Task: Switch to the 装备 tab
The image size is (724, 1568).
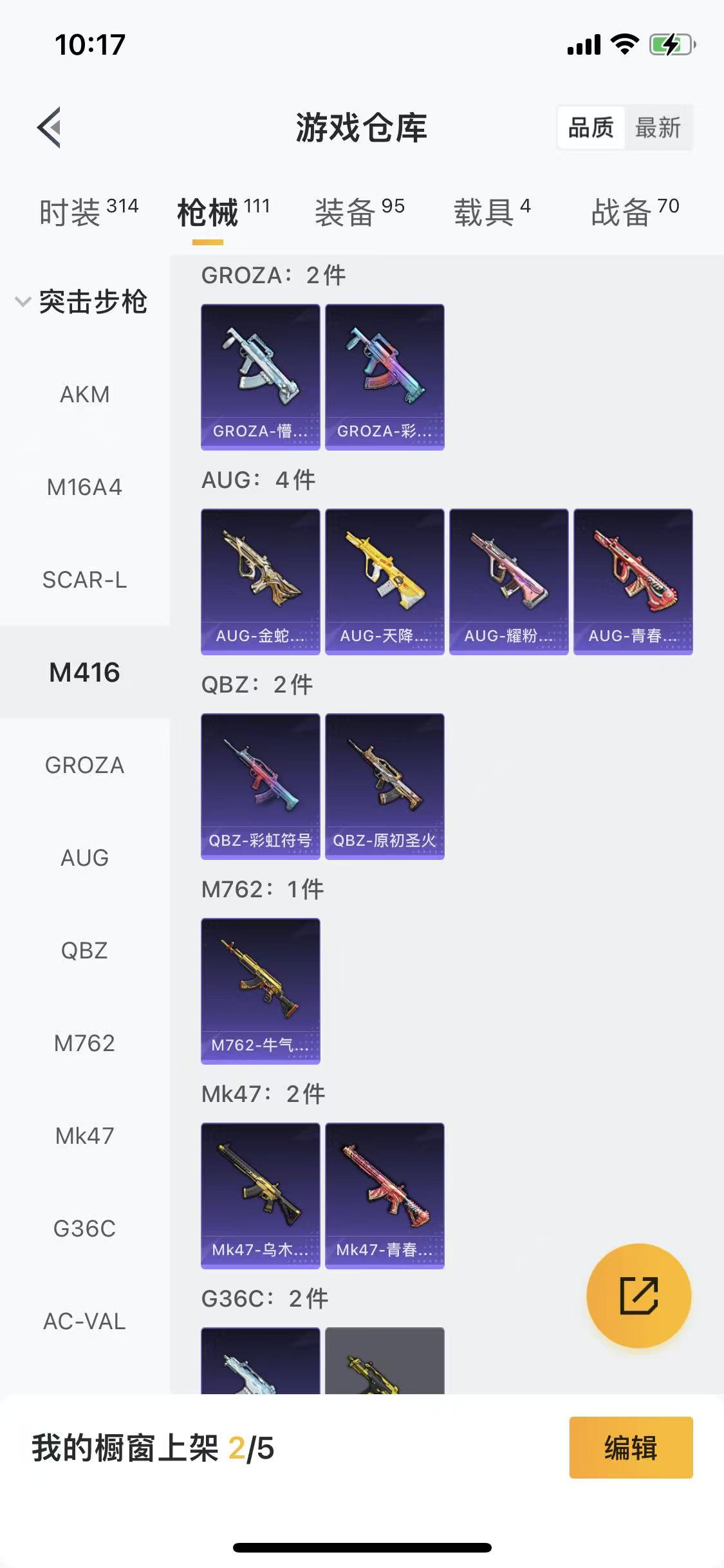Action: pos(359,212)
